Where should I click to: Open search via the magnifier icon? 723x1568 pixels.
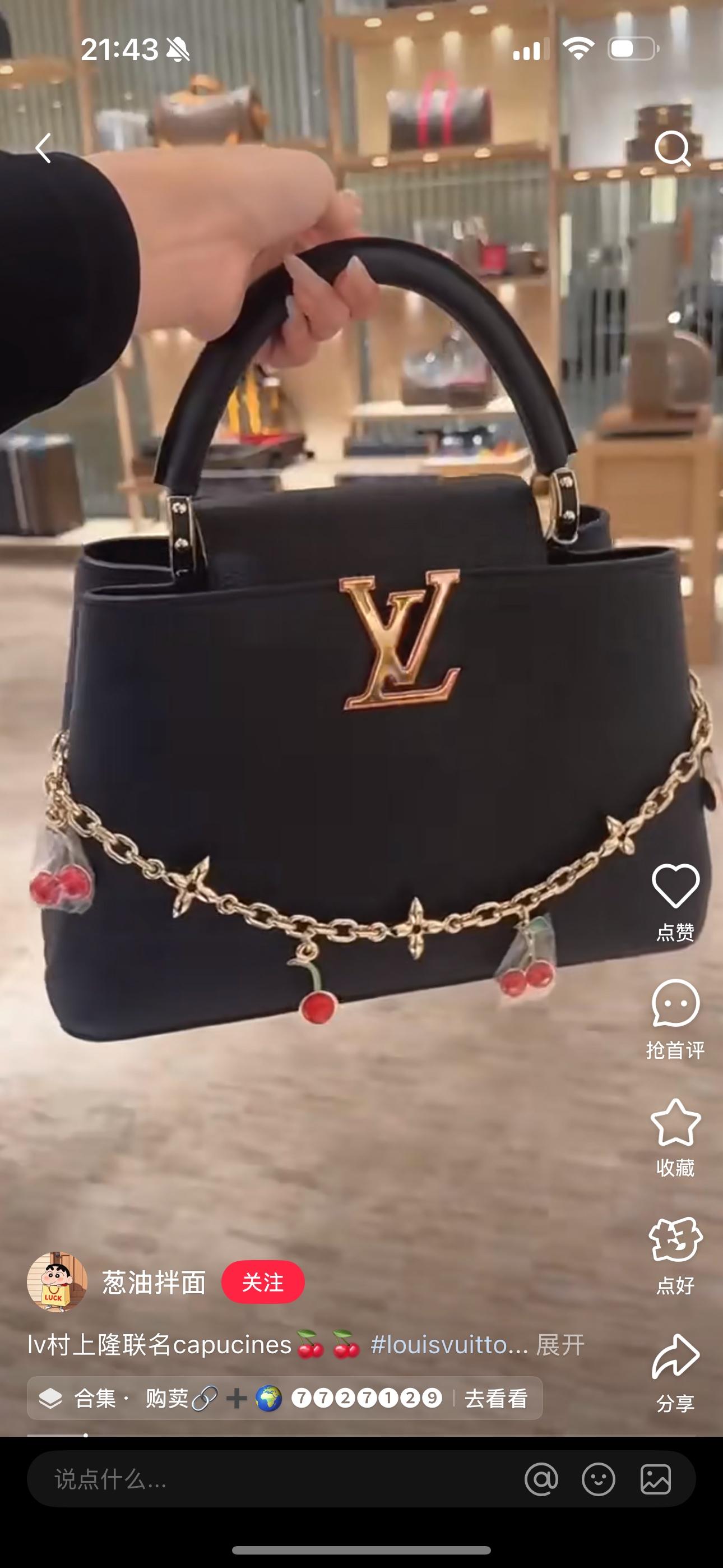pyautogui.click(x=673, y=148)
